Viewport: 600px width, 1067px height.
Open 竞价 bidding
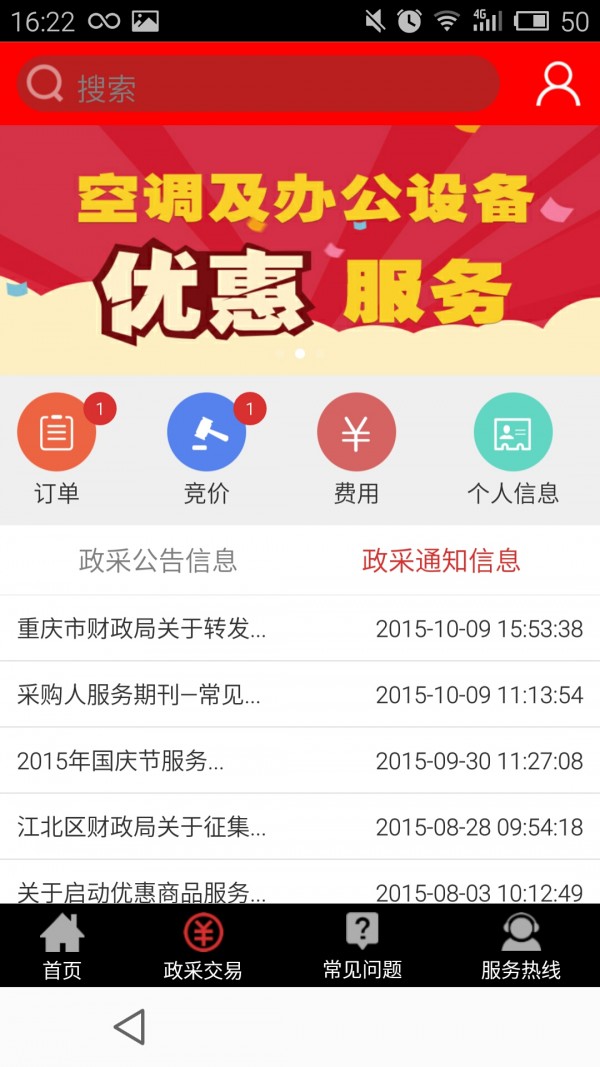tap(207, 449)
